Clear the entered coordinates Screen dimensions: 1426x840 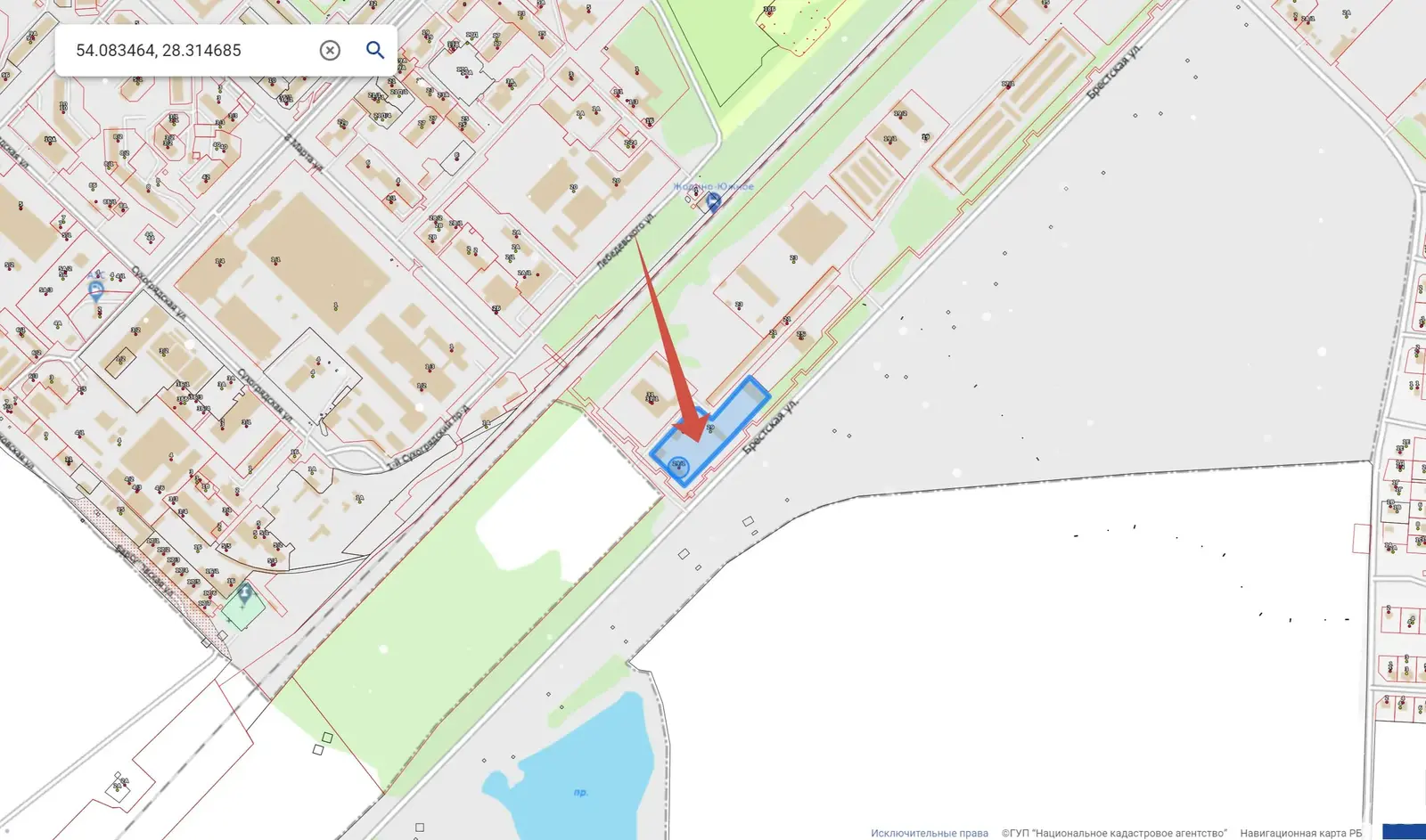330,51
